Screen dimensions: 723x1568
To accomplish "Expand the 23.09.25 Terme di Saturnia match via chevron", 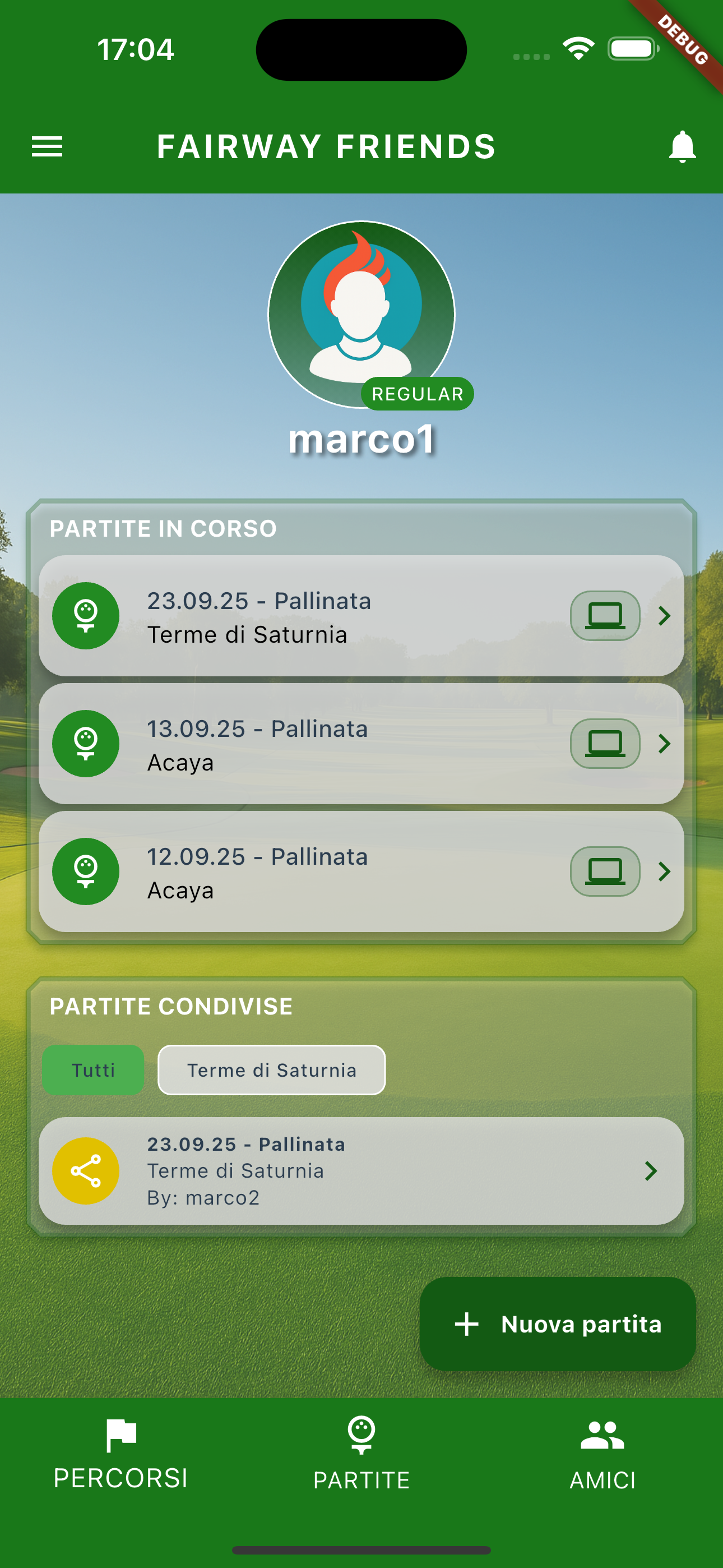I will click(x=665, y=616).
